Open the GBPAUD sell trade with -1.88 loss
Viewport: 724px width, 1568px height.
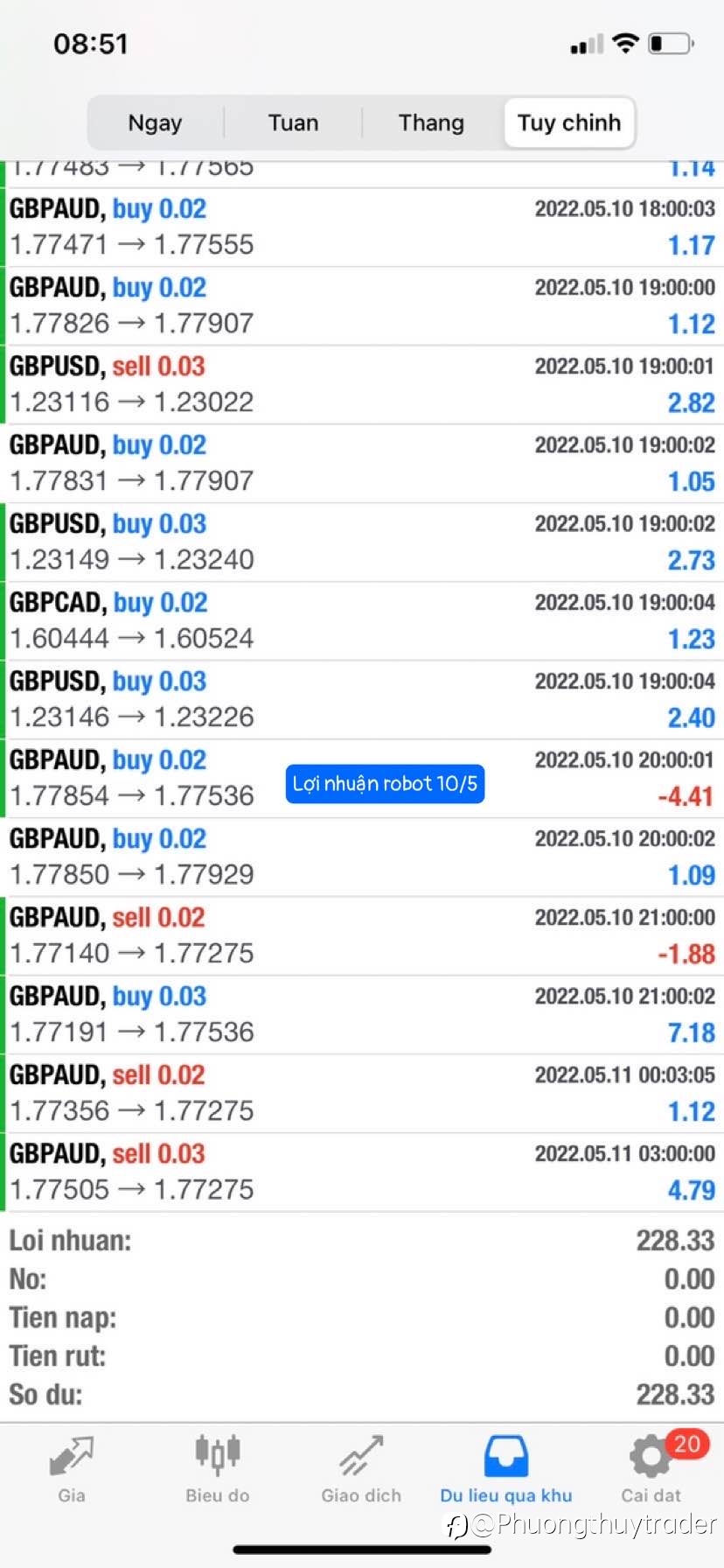362,936
